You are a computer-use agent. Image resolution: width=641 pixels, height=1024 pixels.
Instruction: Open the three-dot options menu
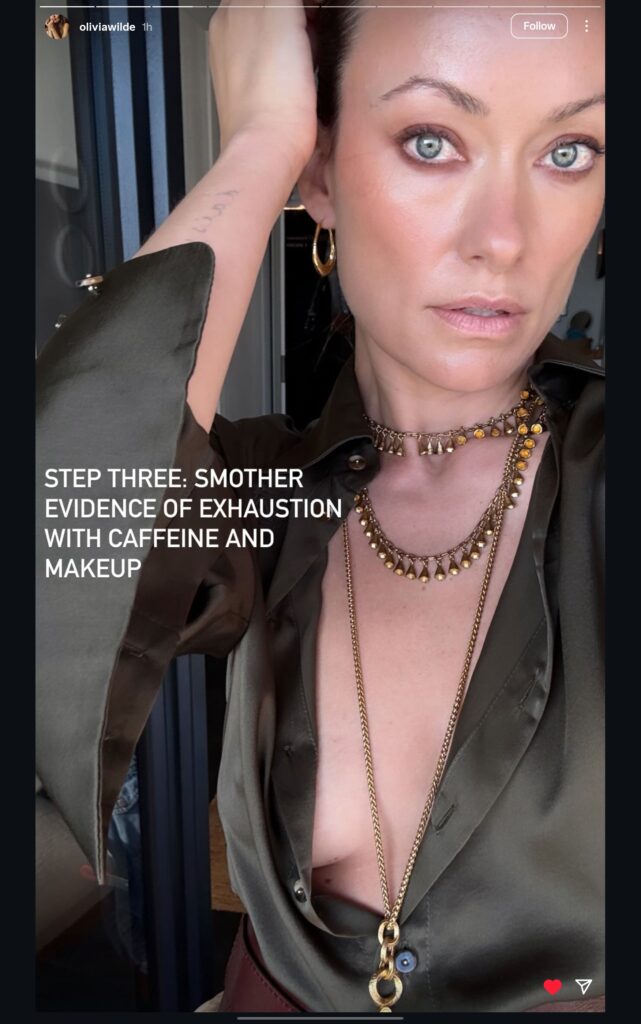point(586,26)
